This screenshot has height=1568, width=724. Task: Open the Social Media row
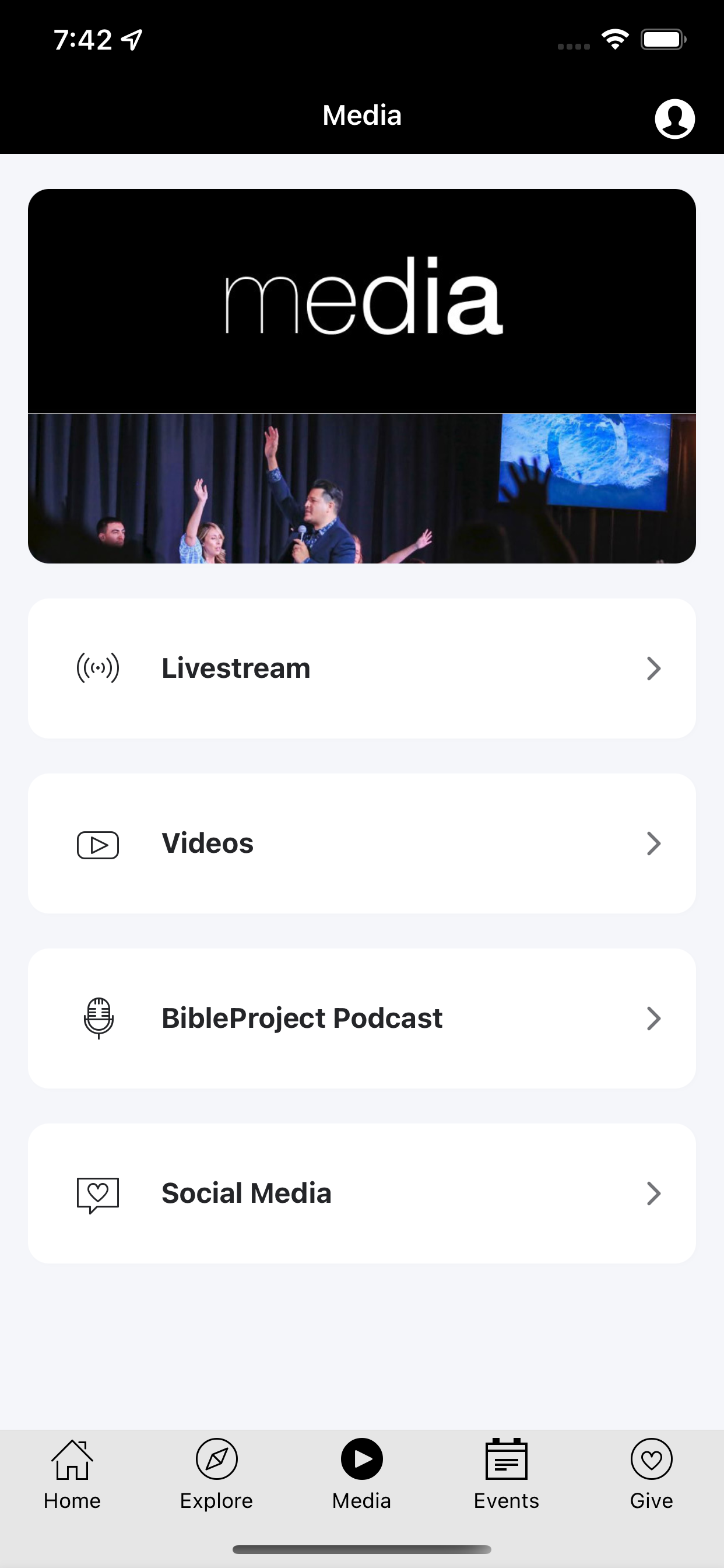click(362, 1193)
